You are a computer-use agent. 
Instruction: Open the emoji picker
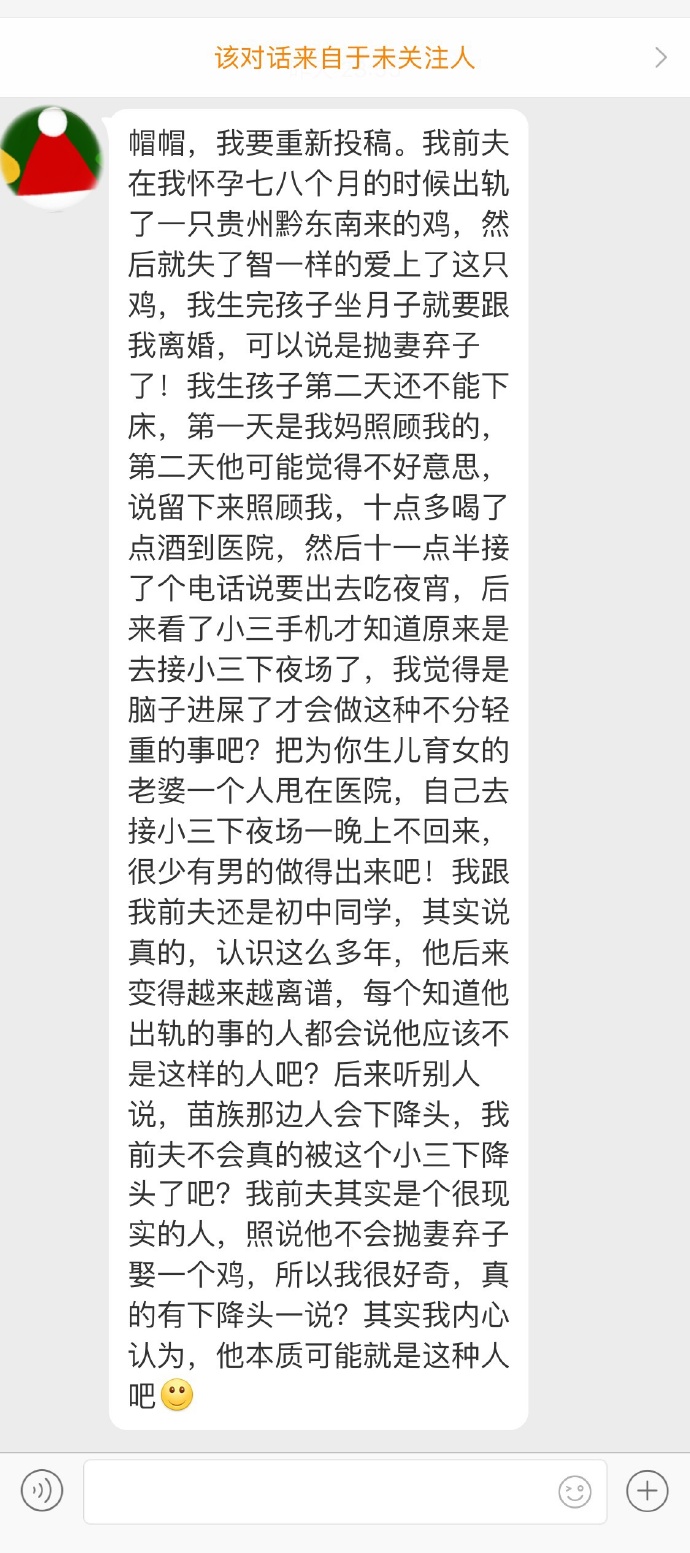[x=575, y=1492]
